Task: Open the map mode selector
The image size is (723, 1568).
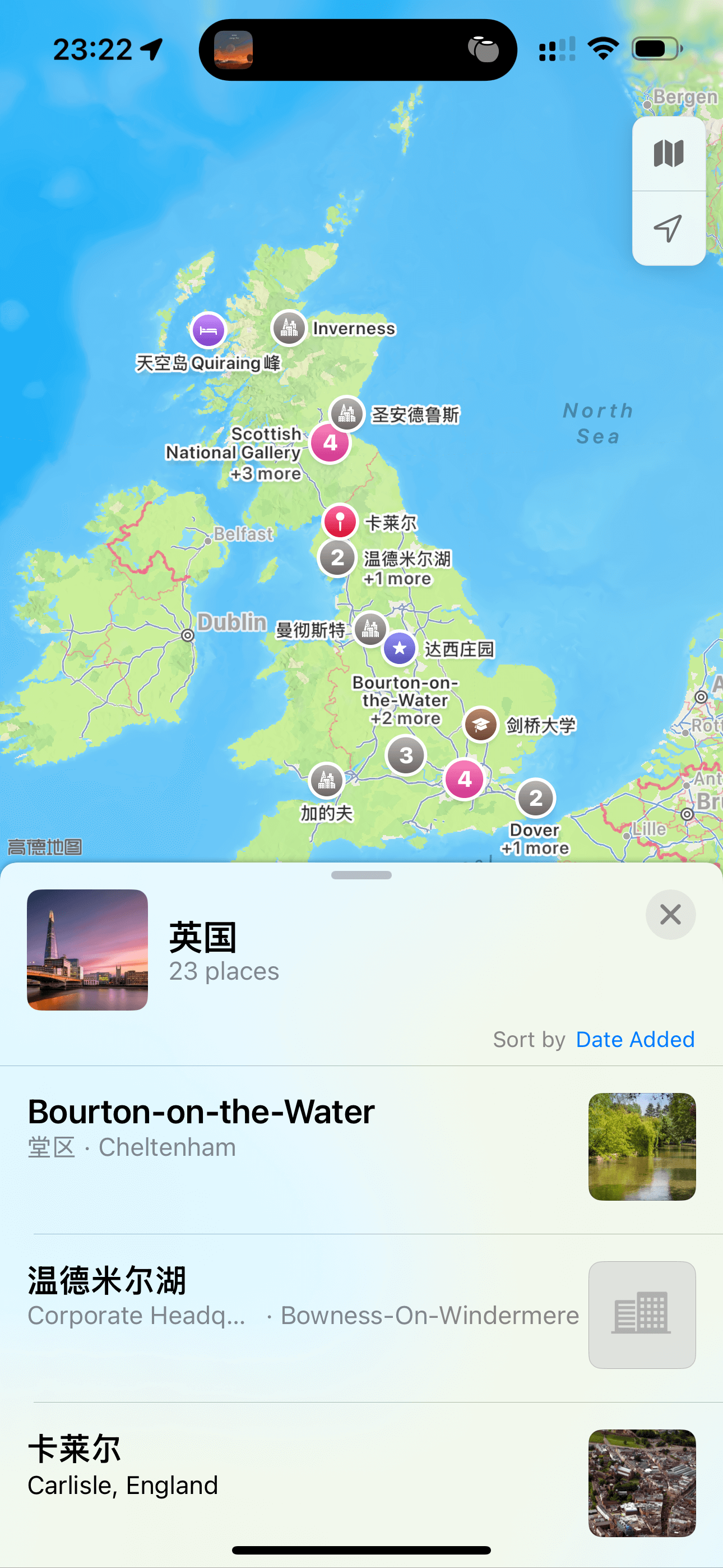Action: click(x=668, y=154)
